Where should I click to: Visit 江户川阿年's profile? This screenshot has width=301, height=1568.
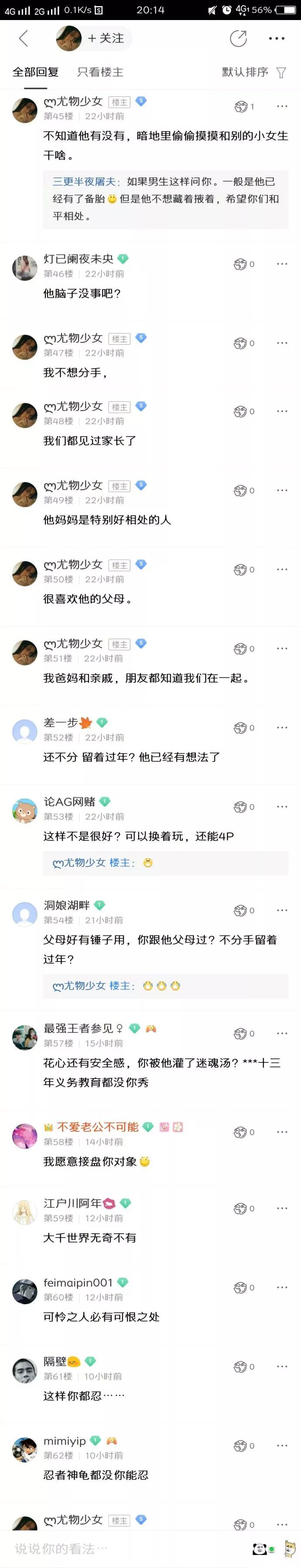pyautogui.click(x=25, y=1212)
